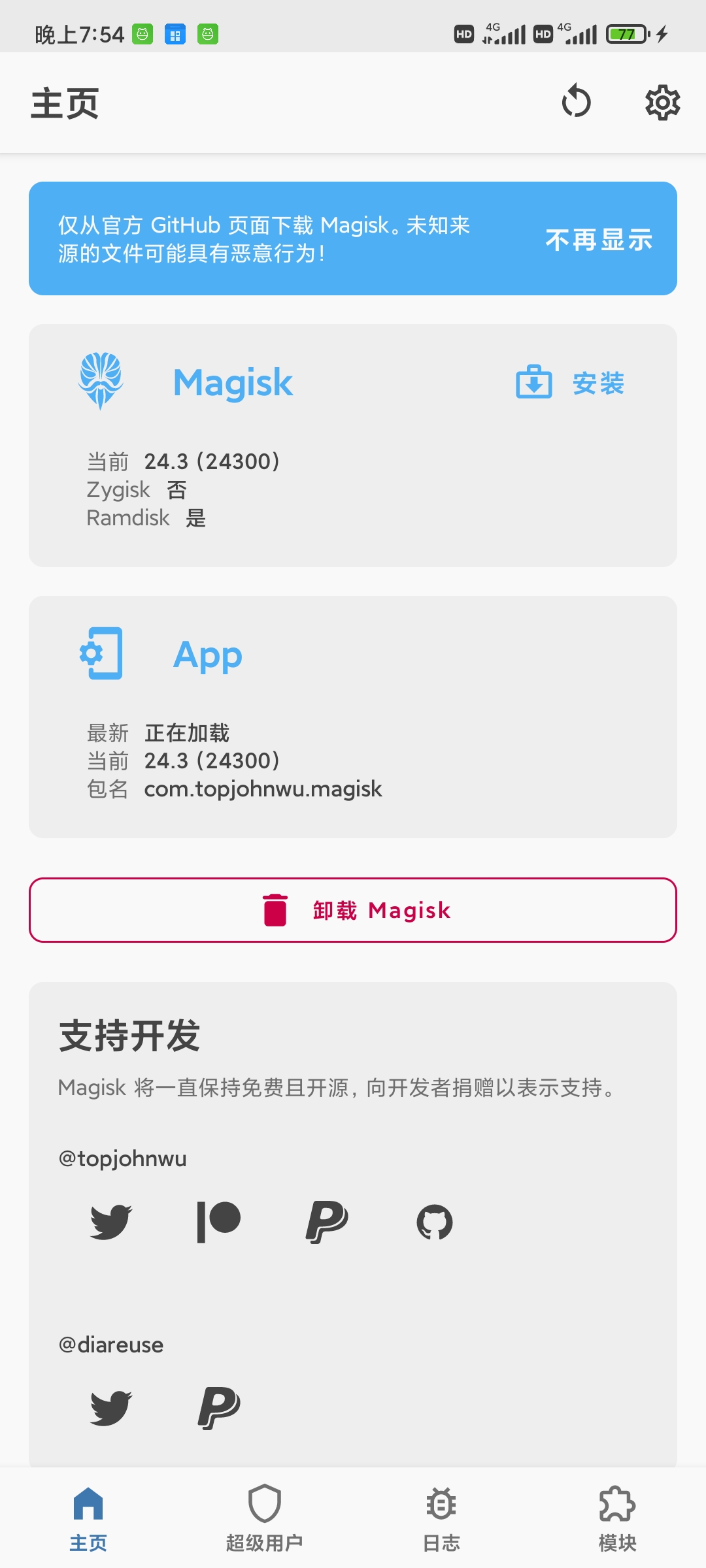This screenshot has width=706, height=1568.
Task: Switch to the 超级用户 tab
Action: pyautogui.click(x=265, y=1518)
